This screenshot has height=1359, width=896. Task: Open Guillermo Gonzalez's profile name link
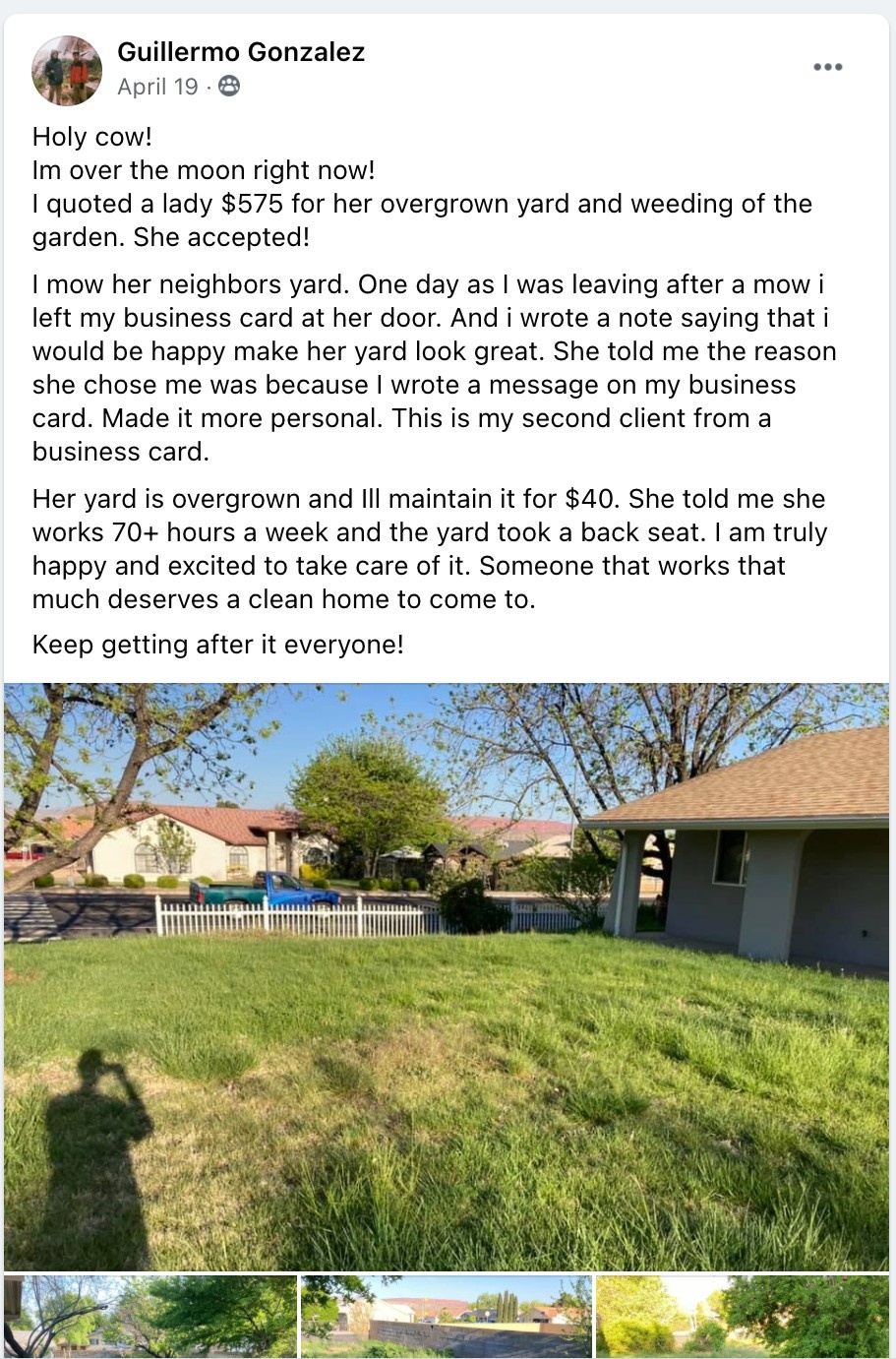click(x=241, y=52)
